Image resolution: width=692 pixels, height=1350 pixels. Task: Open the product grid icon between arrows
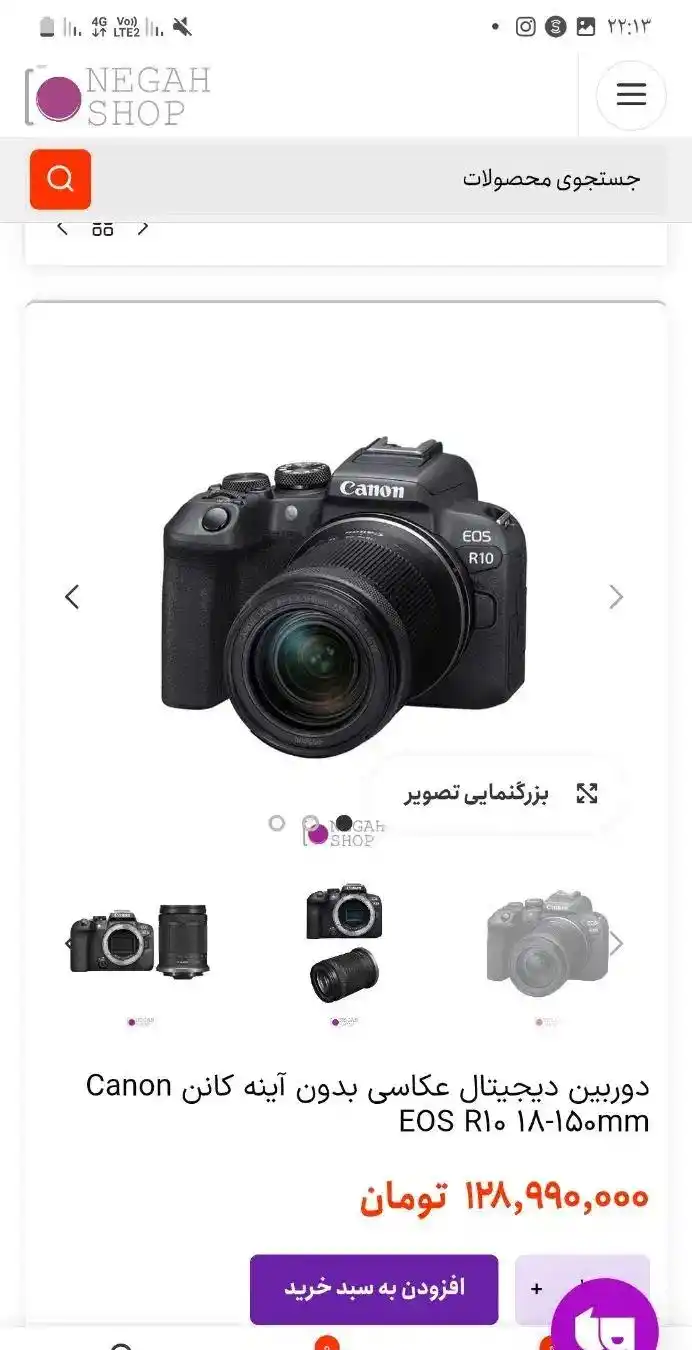click(102, 229)
